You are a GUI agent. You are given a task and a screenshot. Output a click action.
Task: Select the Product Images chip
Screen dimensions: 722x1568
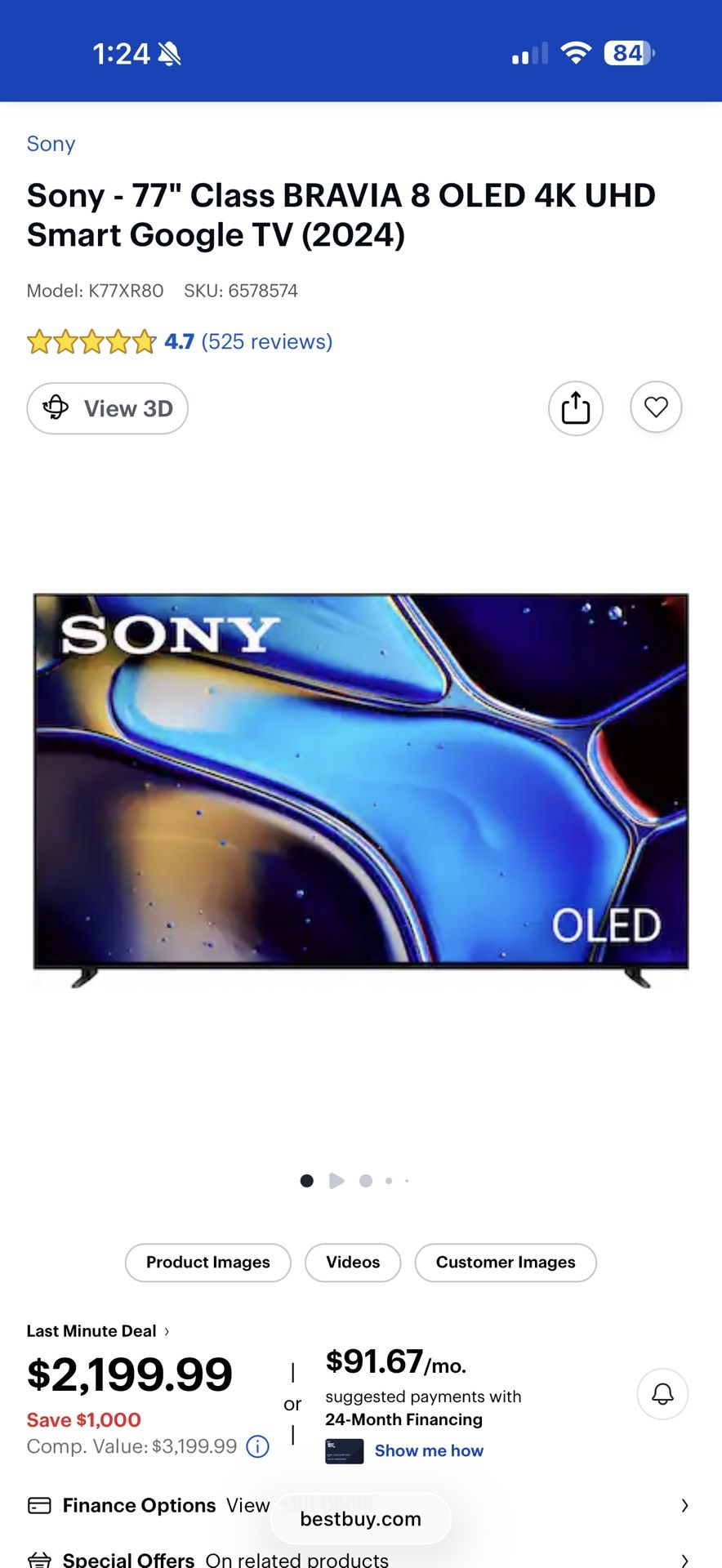(208, 1263)
